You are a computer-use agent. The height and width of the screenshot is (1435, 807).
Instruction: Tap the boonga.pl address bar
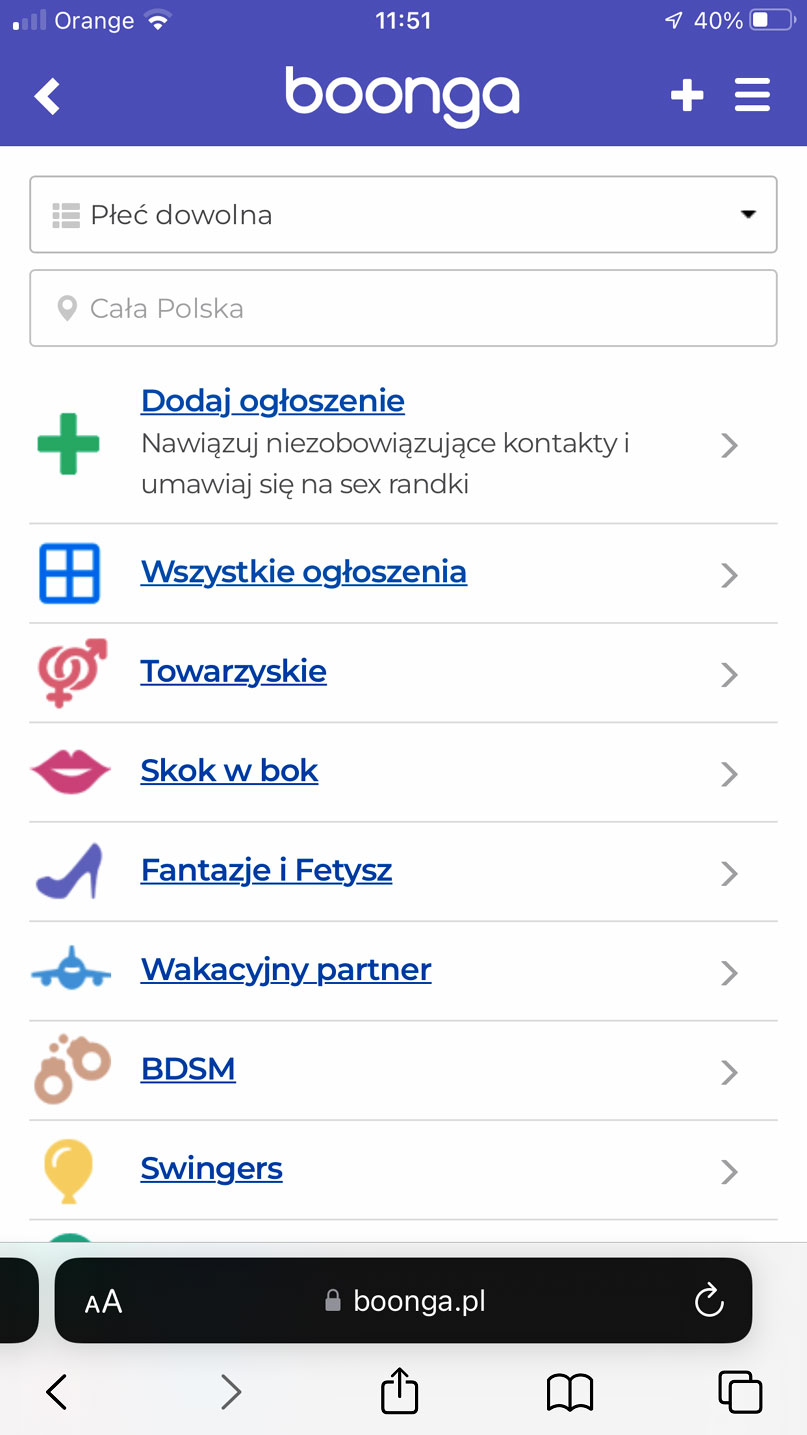pyautogui.click(x=406, y=1301)
